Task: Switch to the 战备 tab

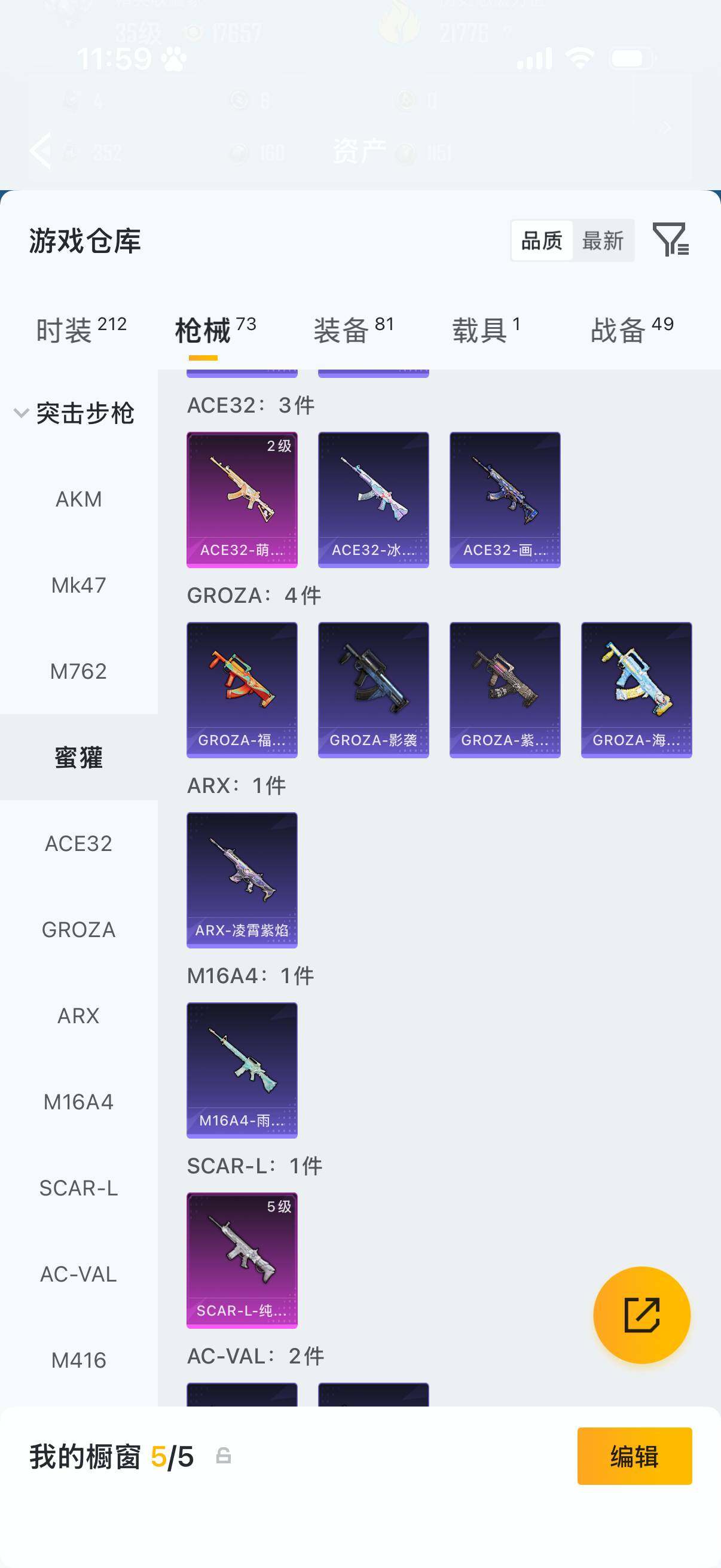Action: coord(631,330)
